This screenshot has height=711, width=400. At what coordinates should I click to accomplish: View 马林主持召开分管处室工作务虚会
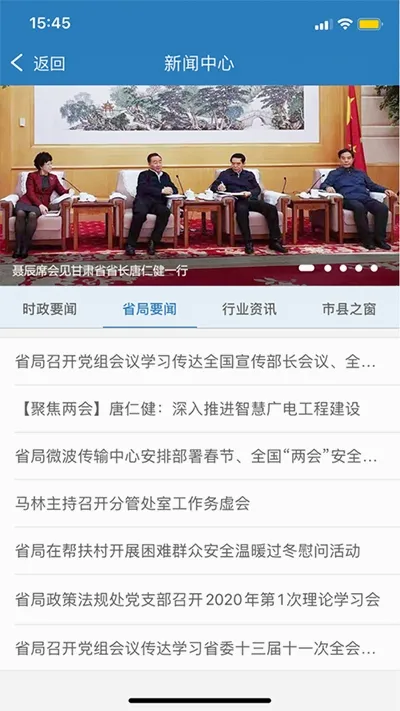point(200,503)
